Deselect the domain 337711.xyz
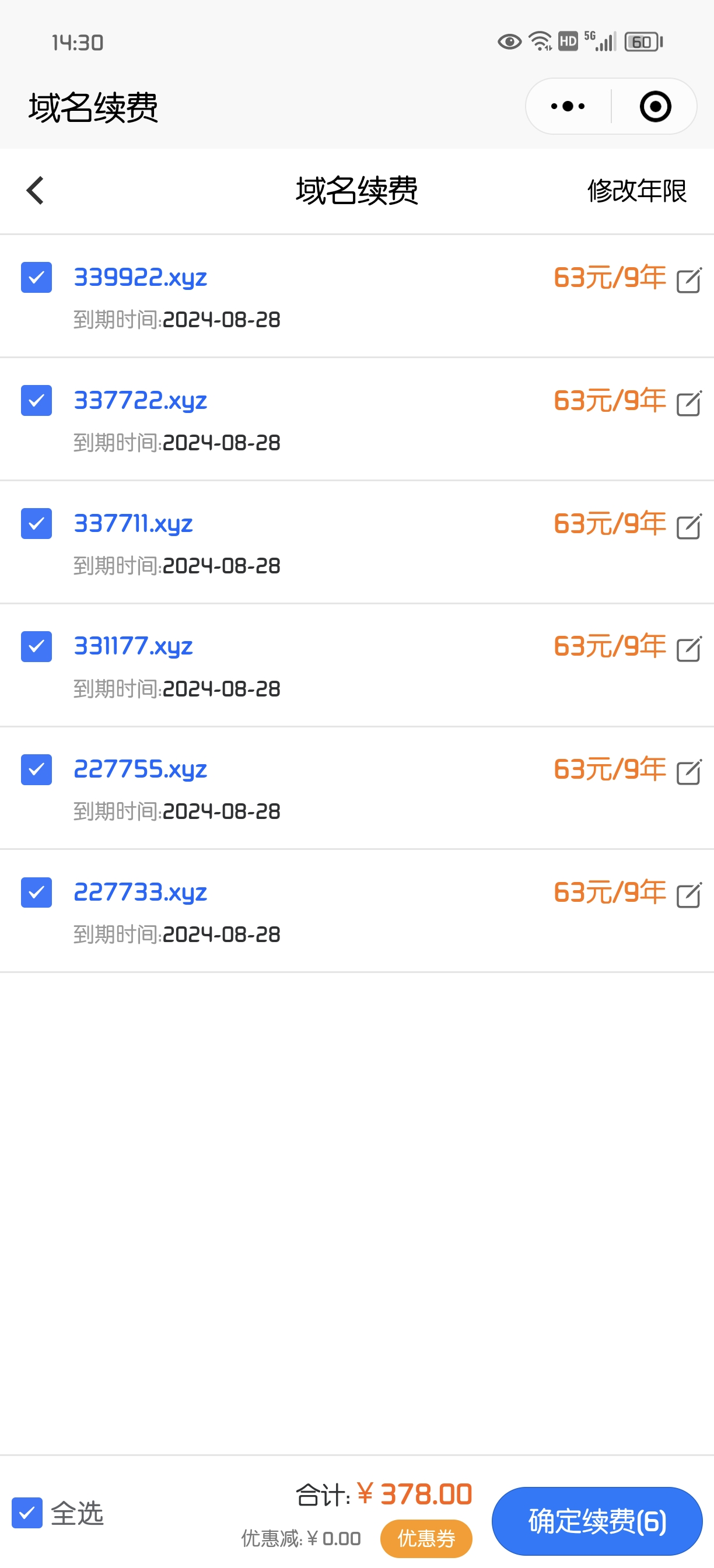The height and width of the screenshot is (1568, 714). click(x=37, y=523)
